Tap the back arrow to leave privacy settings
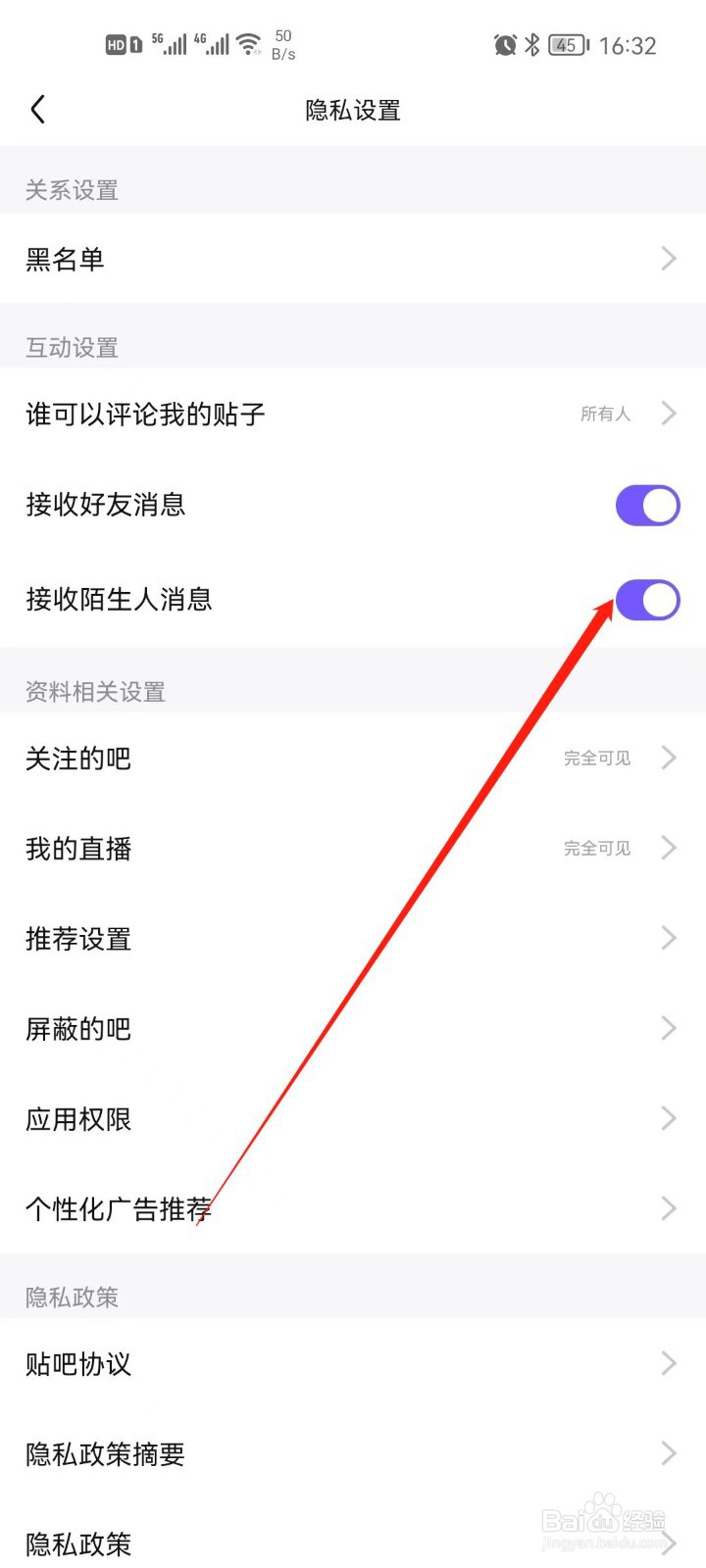Screen dimensions: 706x1568 [x=37, y=109]
